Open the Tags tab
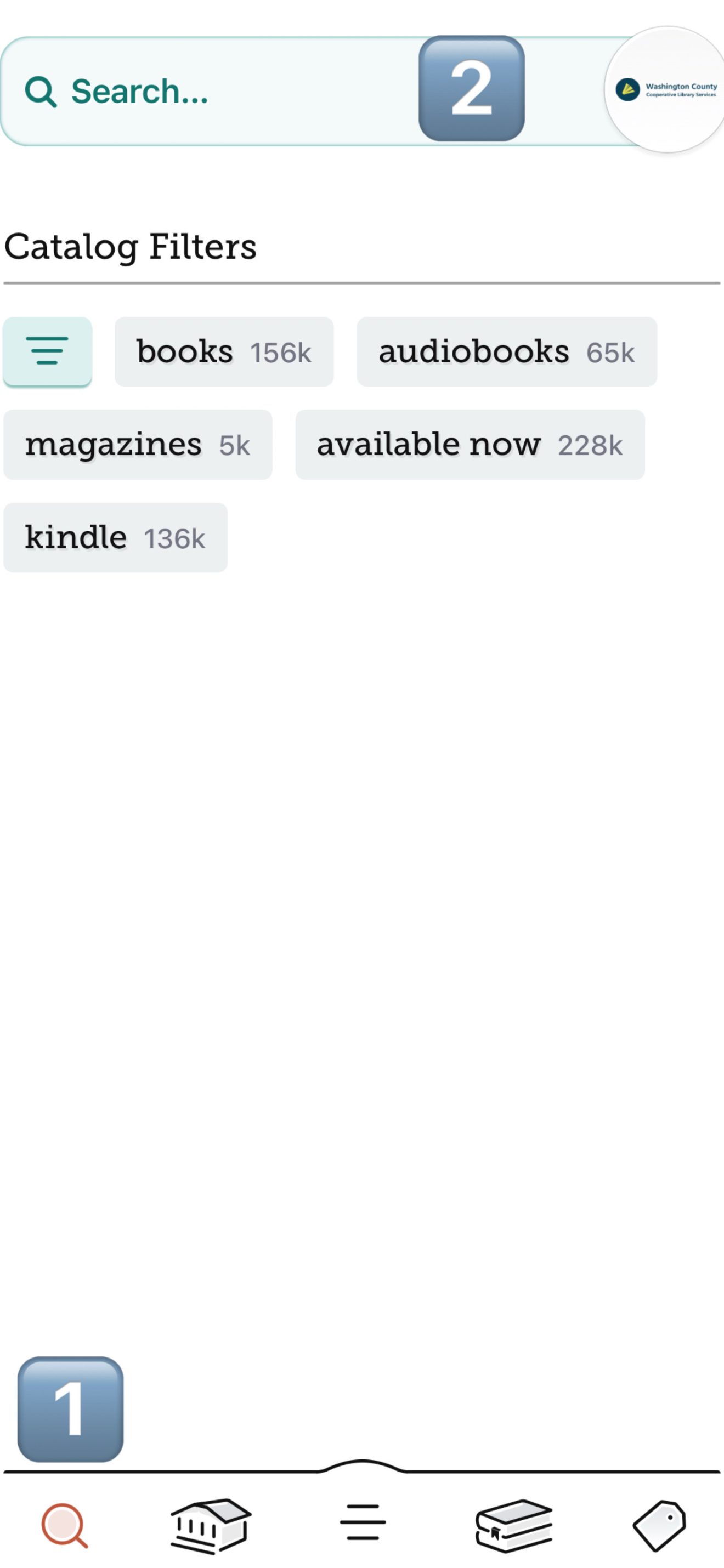The height and width of the screenshot is (1568, 724). click(x=659, y=1525)
